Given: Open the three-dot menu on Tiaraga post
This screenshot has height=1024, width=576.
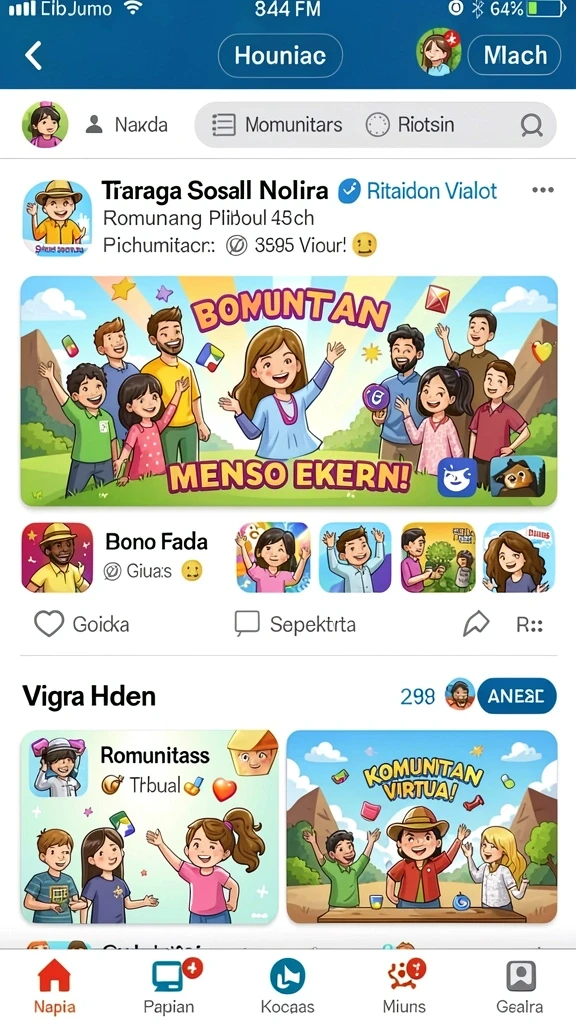Looking at the screenshot, I should click(x=543, y=190).
